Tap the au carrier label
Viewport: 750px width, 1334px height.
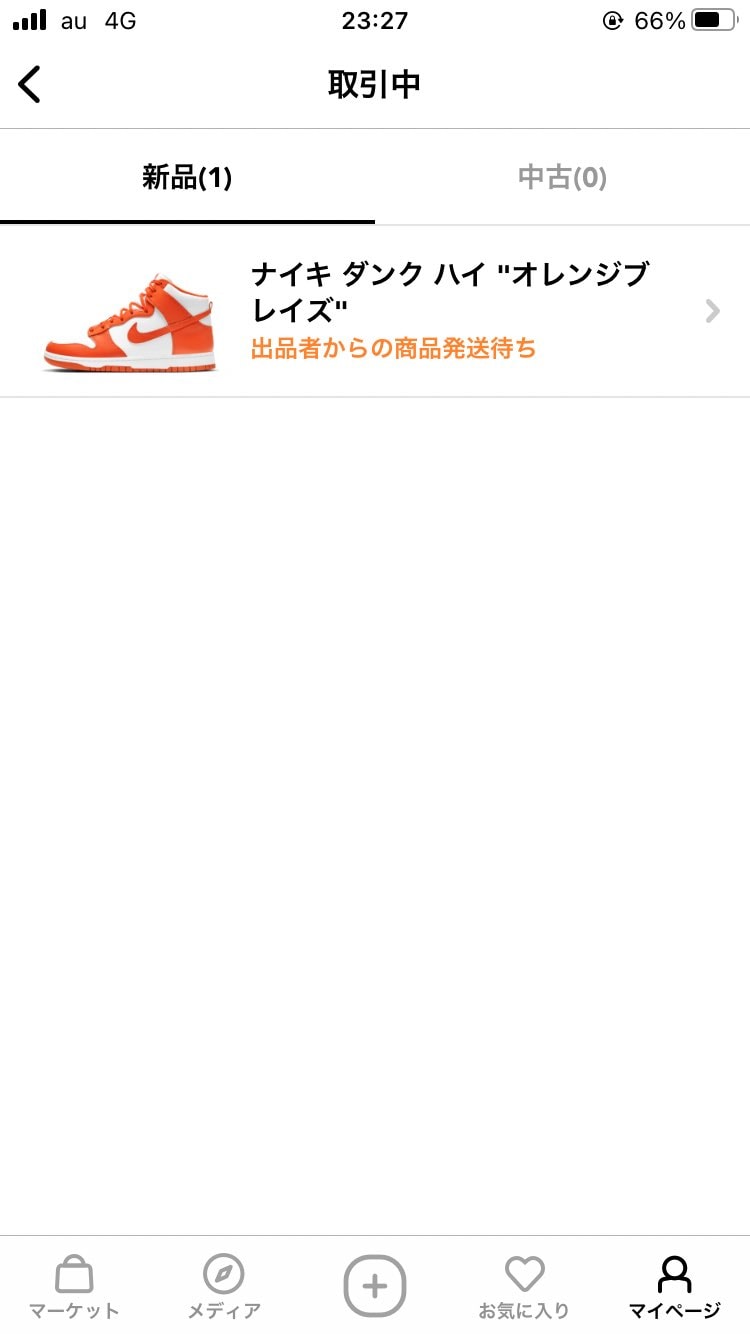pos(73,20)
